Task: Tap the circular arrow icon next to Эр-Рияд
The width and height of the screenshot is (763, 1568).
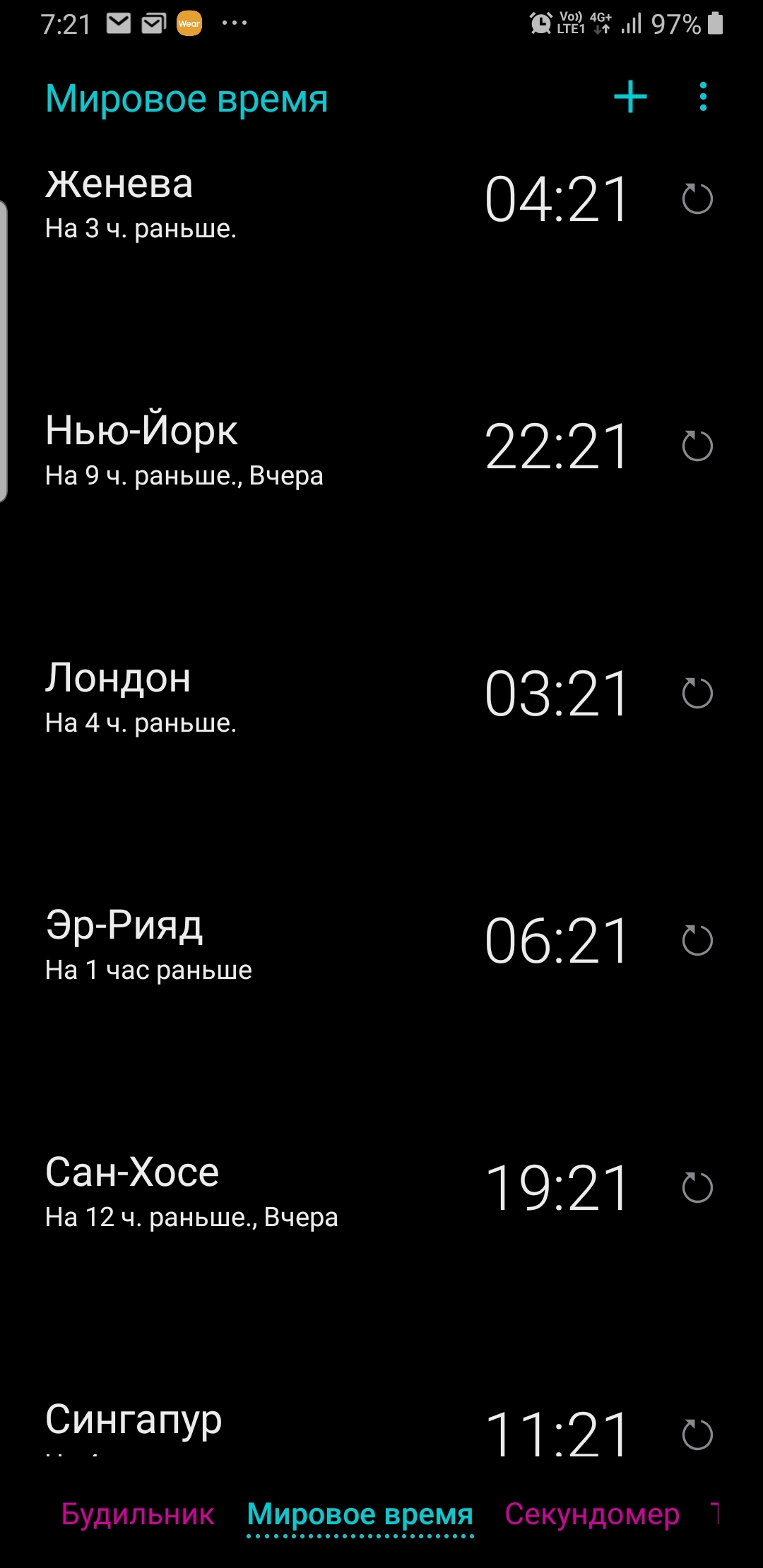Action: click(697, 941)
